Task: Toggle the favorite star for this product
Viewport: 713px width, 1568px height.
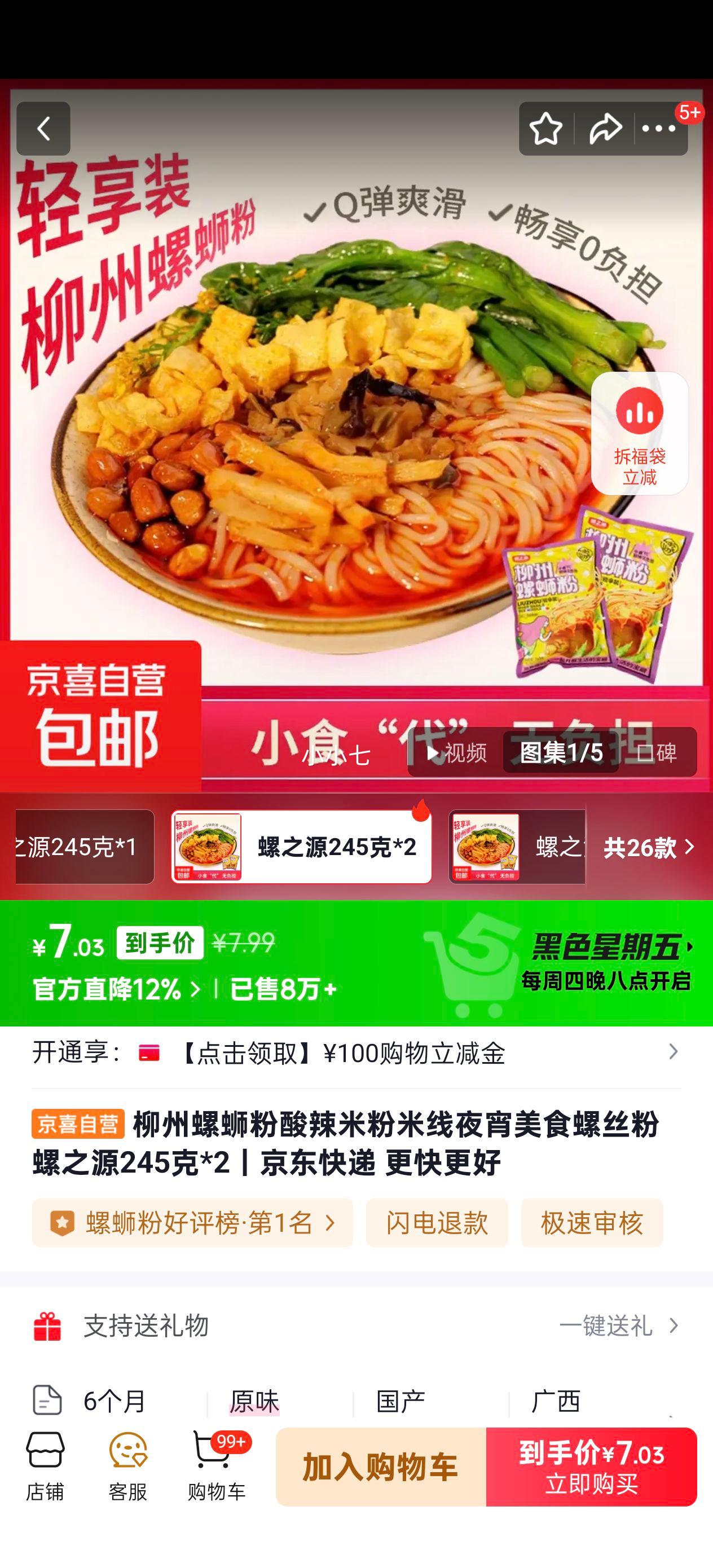Action: point(546,130)
